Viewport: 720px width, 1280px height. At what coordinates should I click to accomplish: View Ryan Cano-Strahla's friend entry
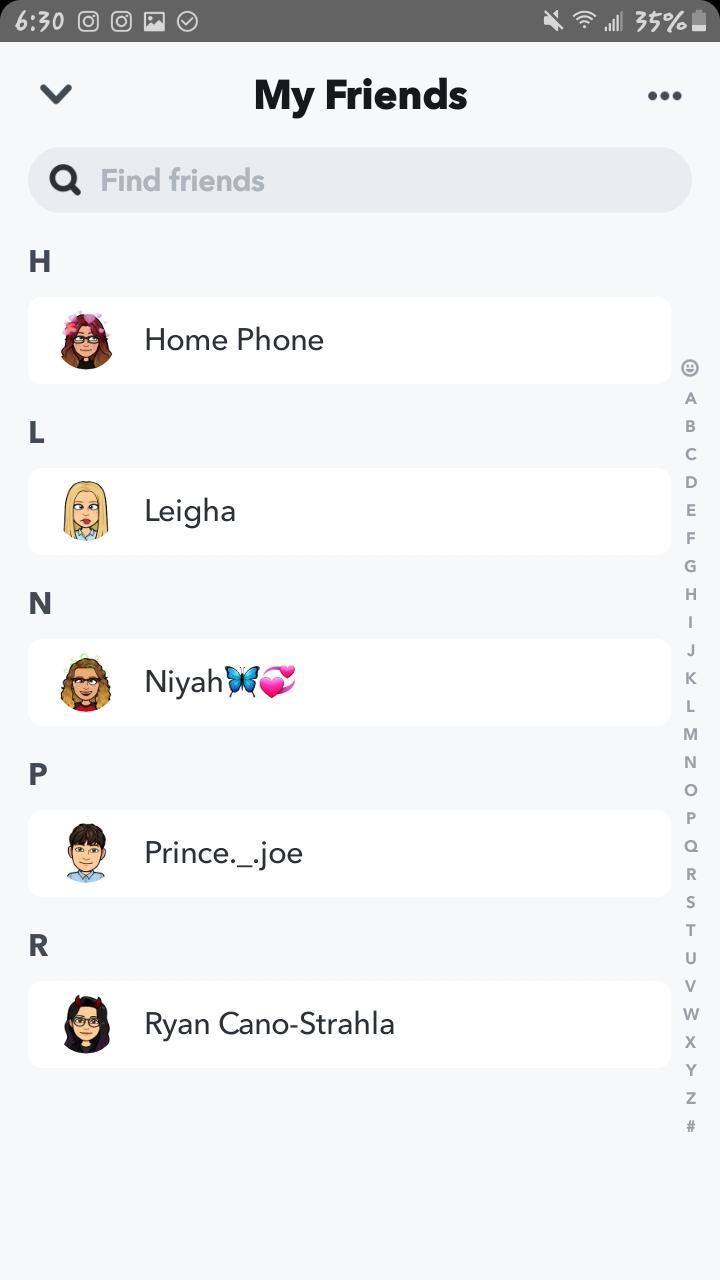click(x=349, y=1024)
